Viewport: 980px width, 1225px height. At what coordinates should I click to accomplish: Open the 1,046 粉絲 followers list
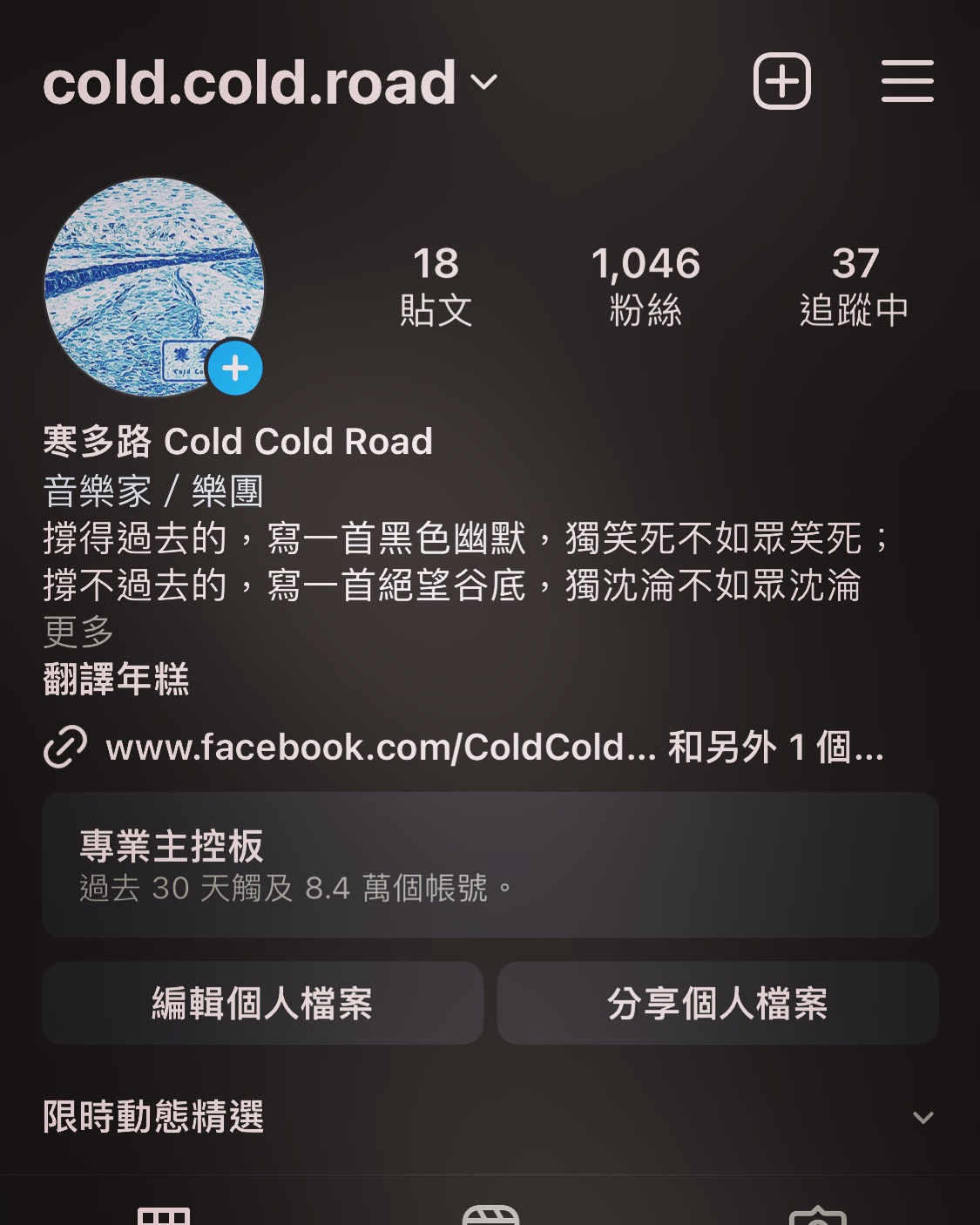(x=645, y=286)
